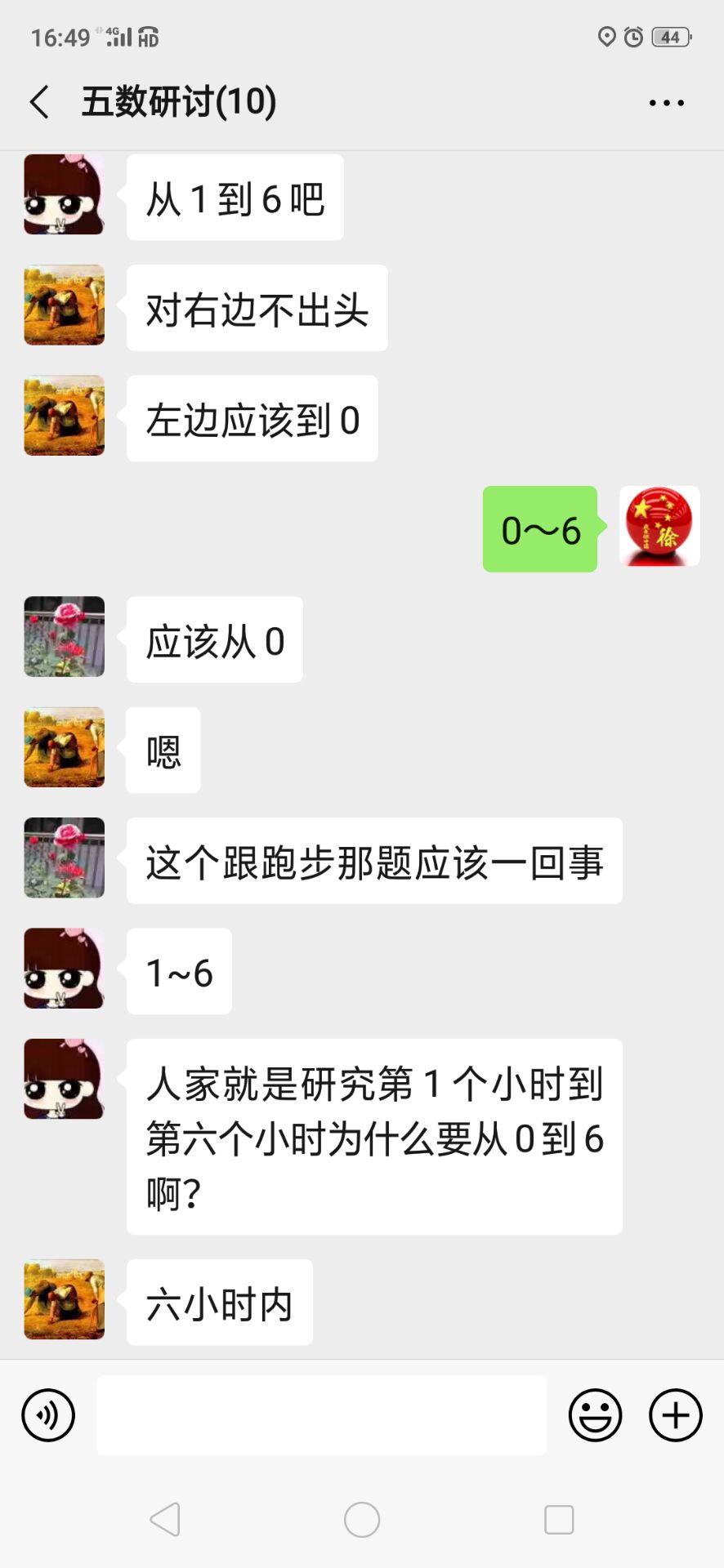The height and width of the screenshot is (1568, 724).
Task: Open avatar of sender of 从1到6吧
Action: point(64,194)
